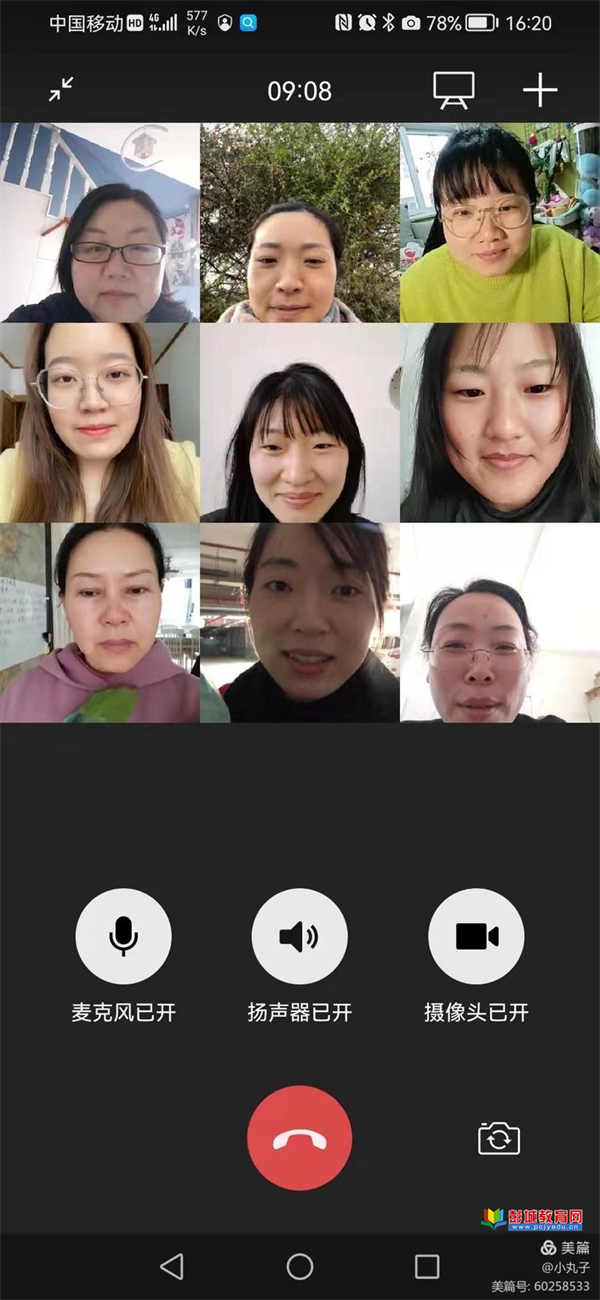The height and width of the screenshot is (1300, 600).
Task: Hang up the group video call
Action: pyautogui.click(x=299, y=1138)
